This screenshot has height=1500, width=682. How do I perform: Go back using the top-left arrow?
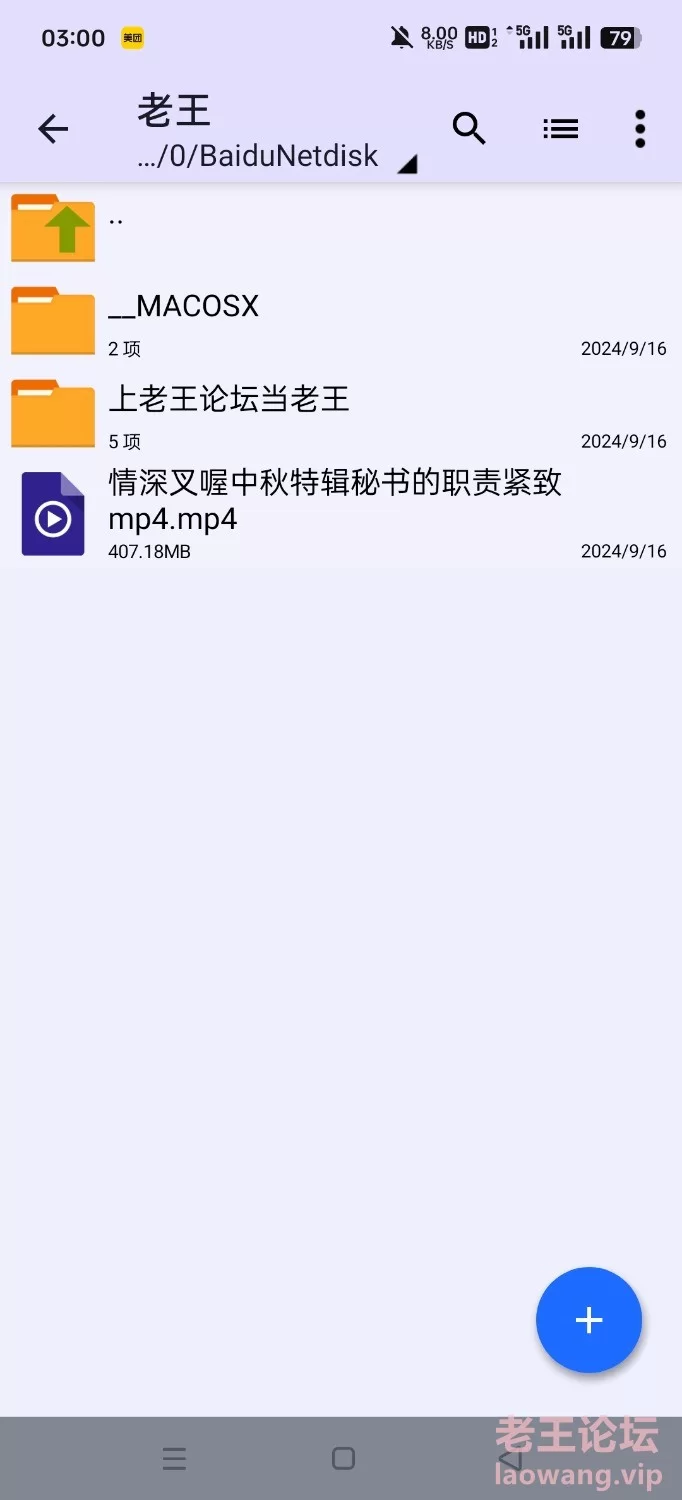pyautogui.click(x=53, y=129)
